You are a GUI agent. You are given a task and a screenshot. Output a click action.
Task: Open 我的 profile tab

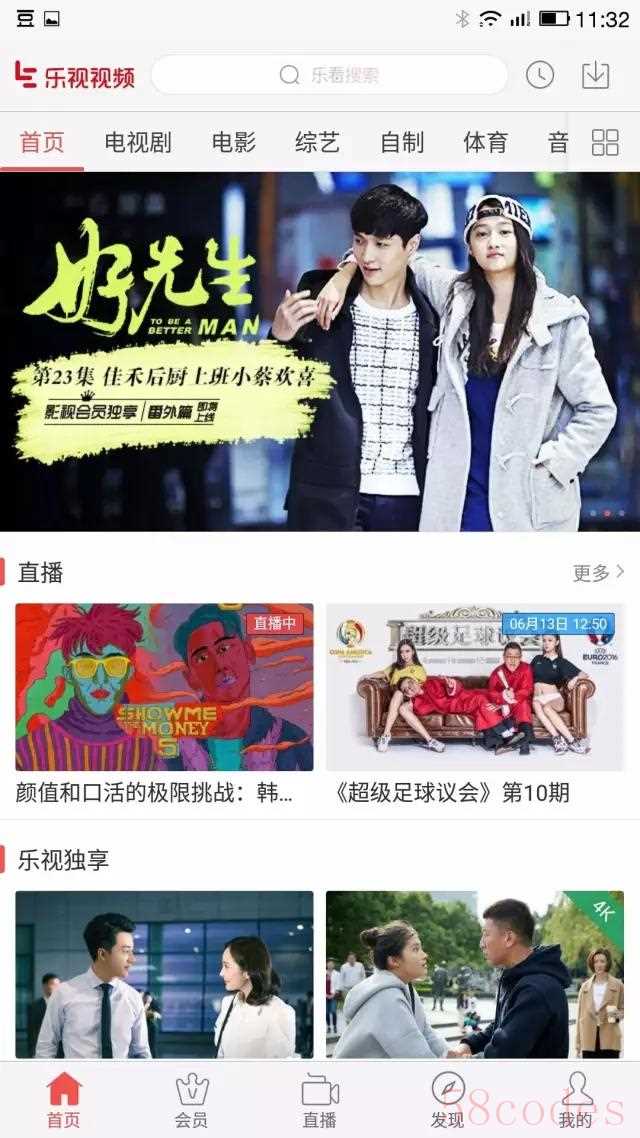tap(576, 1100)
